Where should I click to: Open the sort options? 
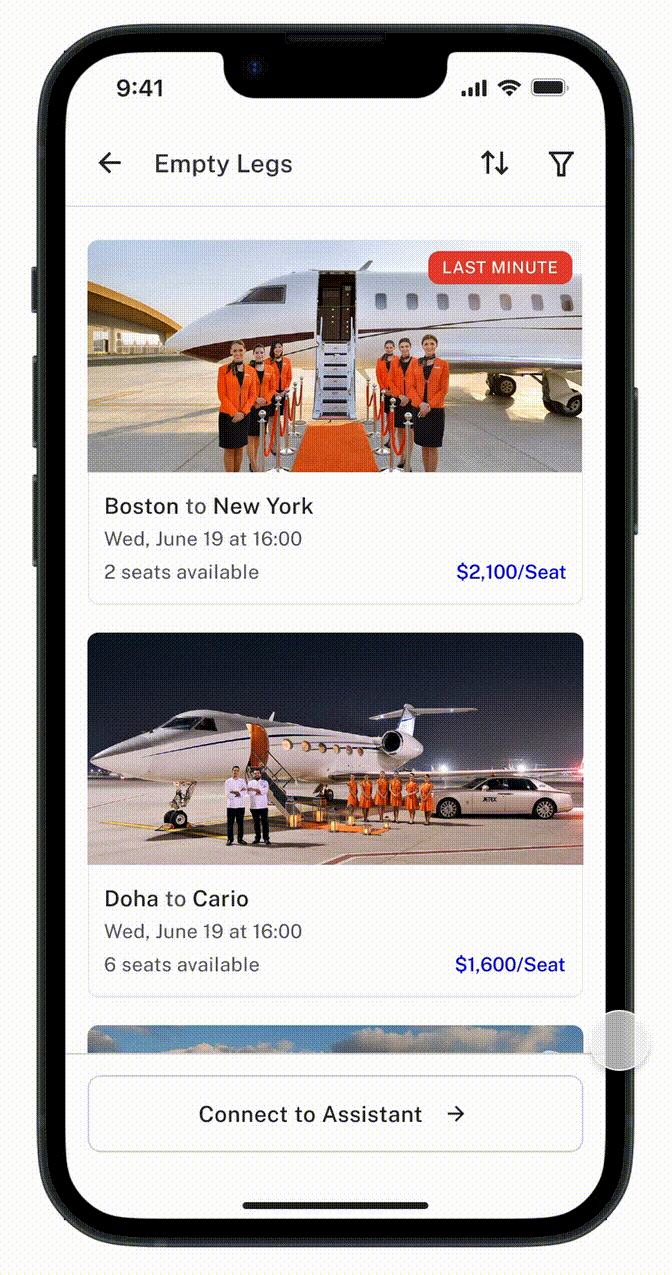click(x=494, y=163)
